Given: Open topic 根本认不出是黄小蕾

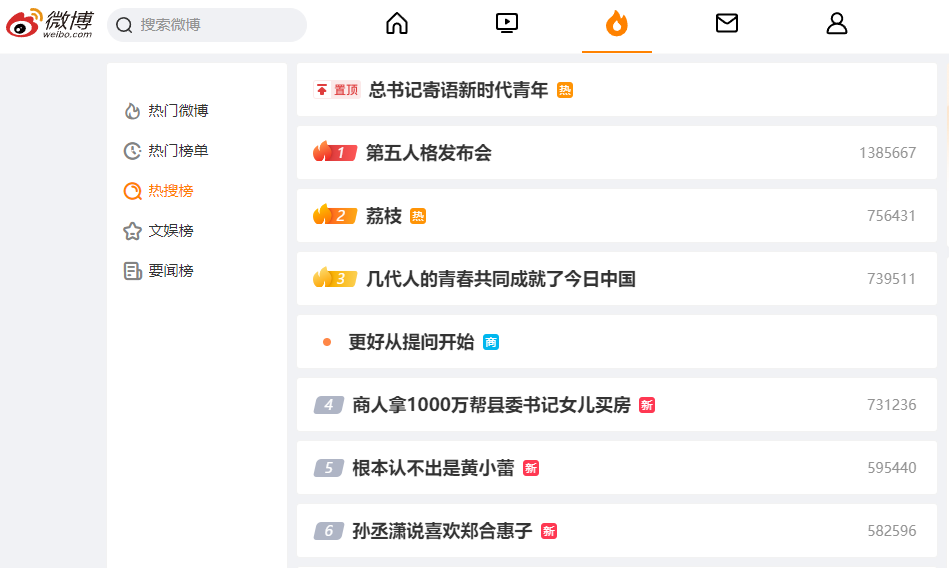Looking at the screenshot, I should click(x=433, y=468).
